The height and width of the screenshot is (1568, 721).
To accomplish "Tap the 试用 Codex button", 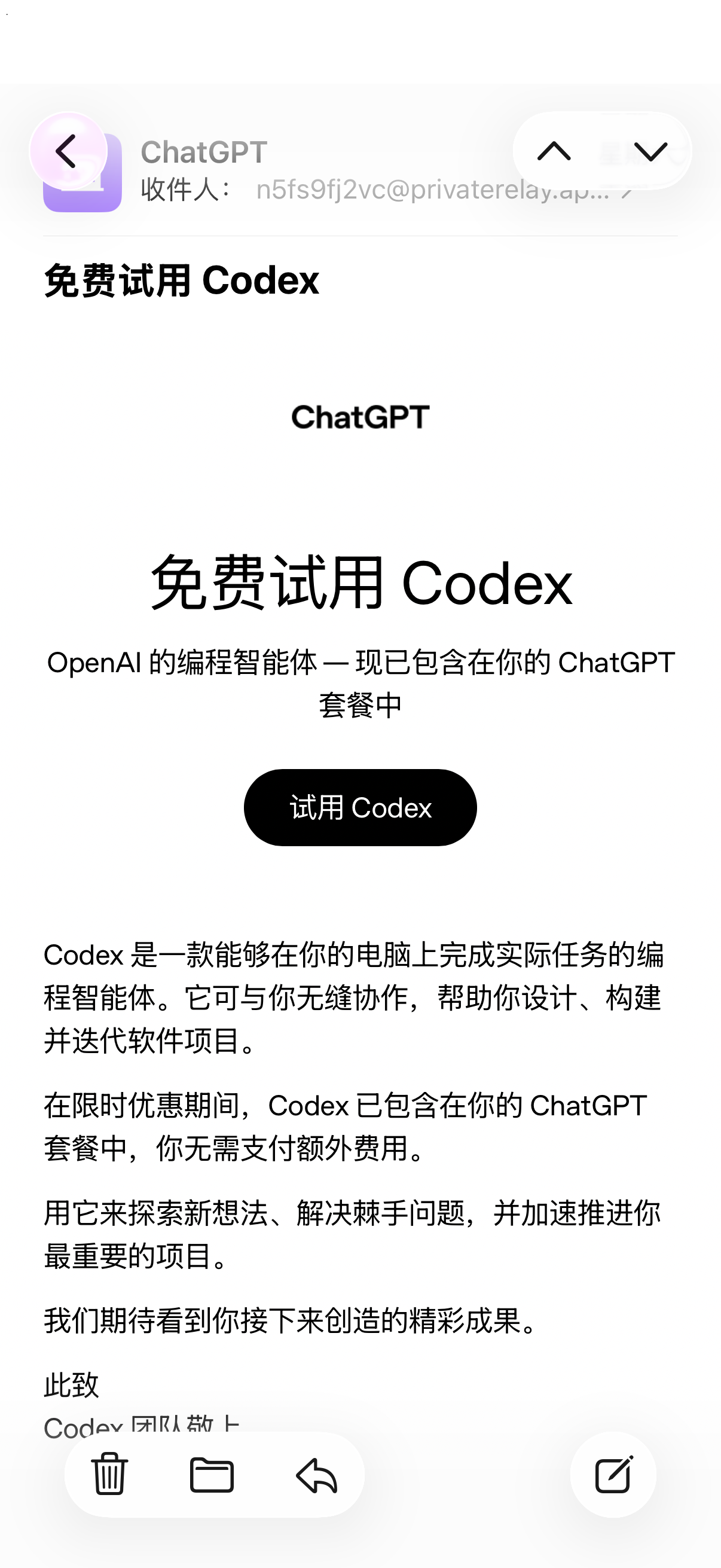I will point(360,807).
